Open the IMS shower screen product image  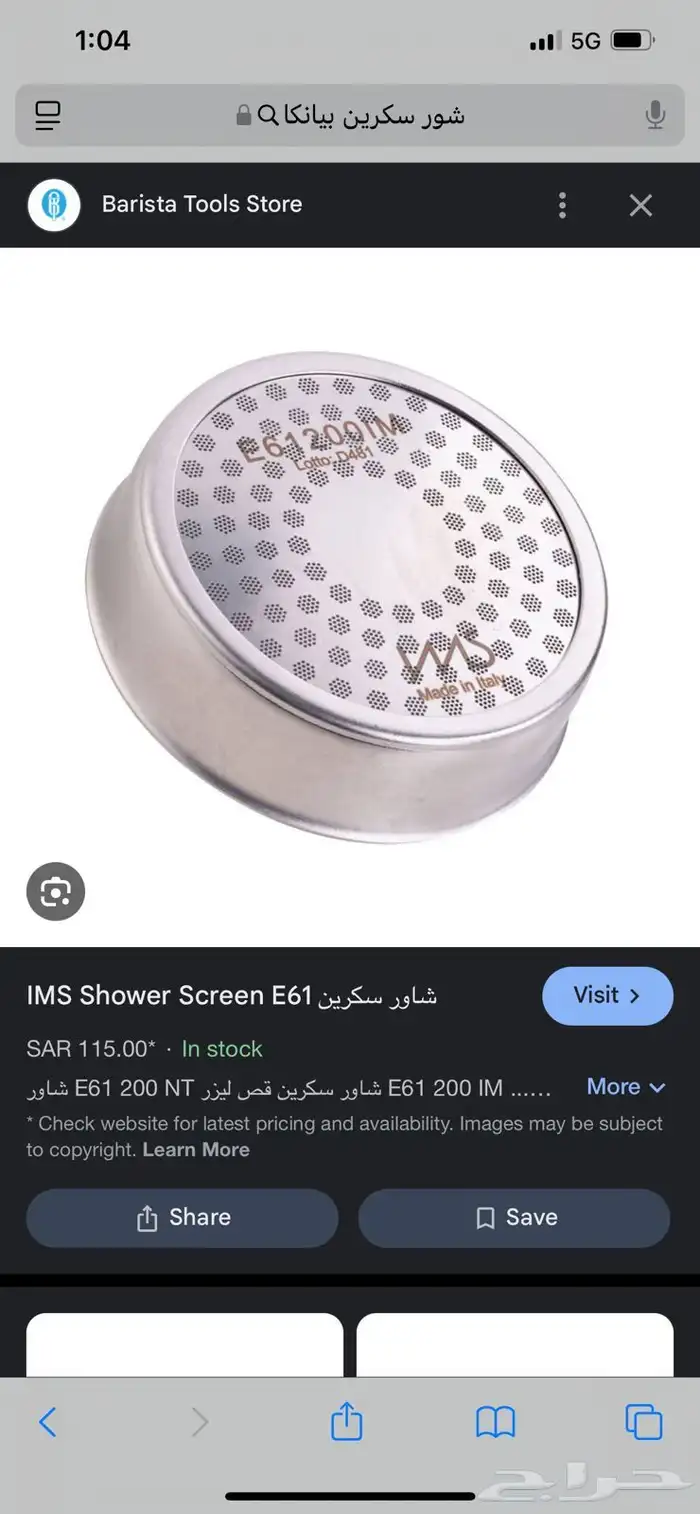click(x=348, y=597)
